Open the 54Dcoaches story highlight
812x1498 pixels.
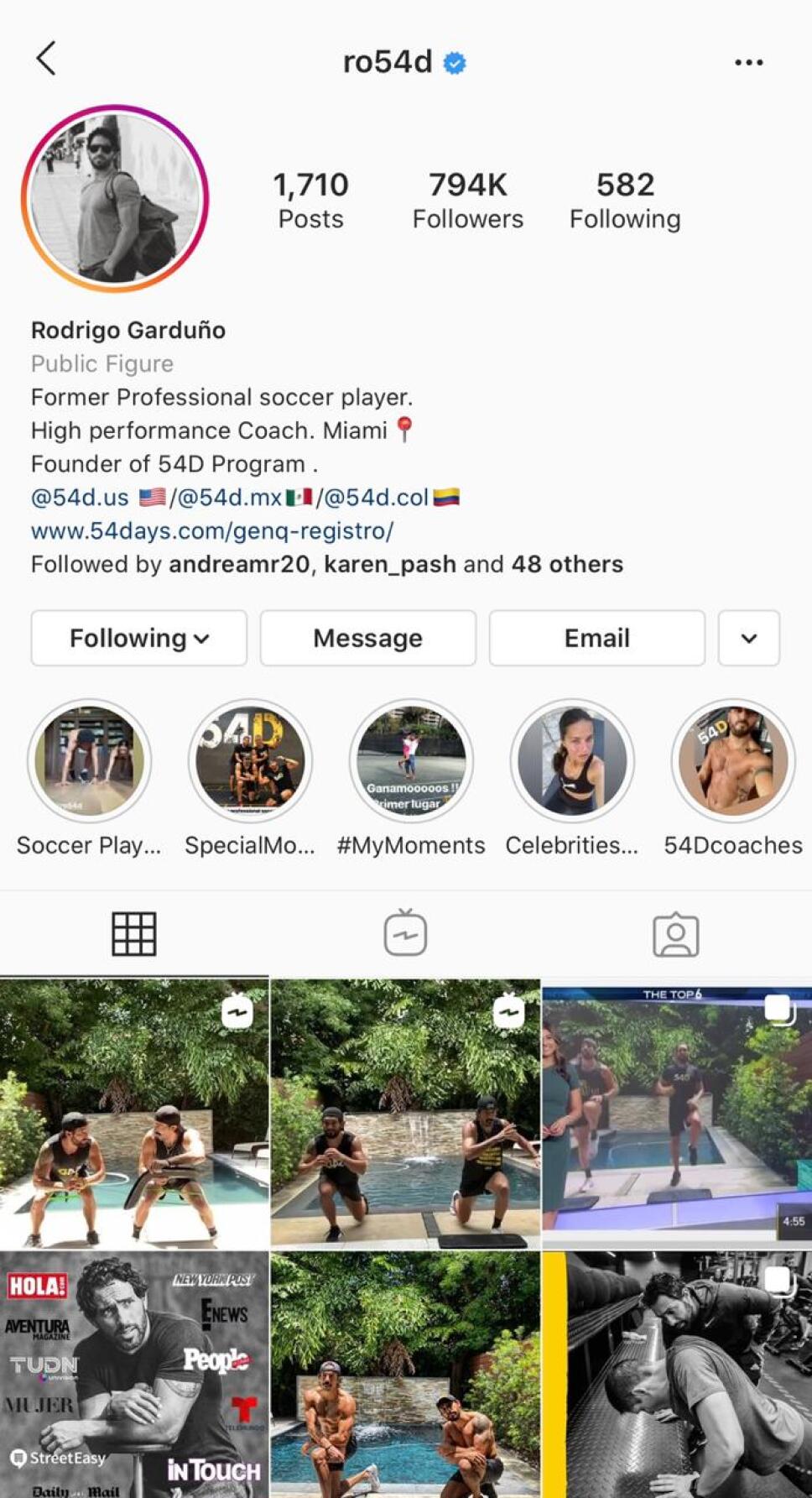(732, 761)
